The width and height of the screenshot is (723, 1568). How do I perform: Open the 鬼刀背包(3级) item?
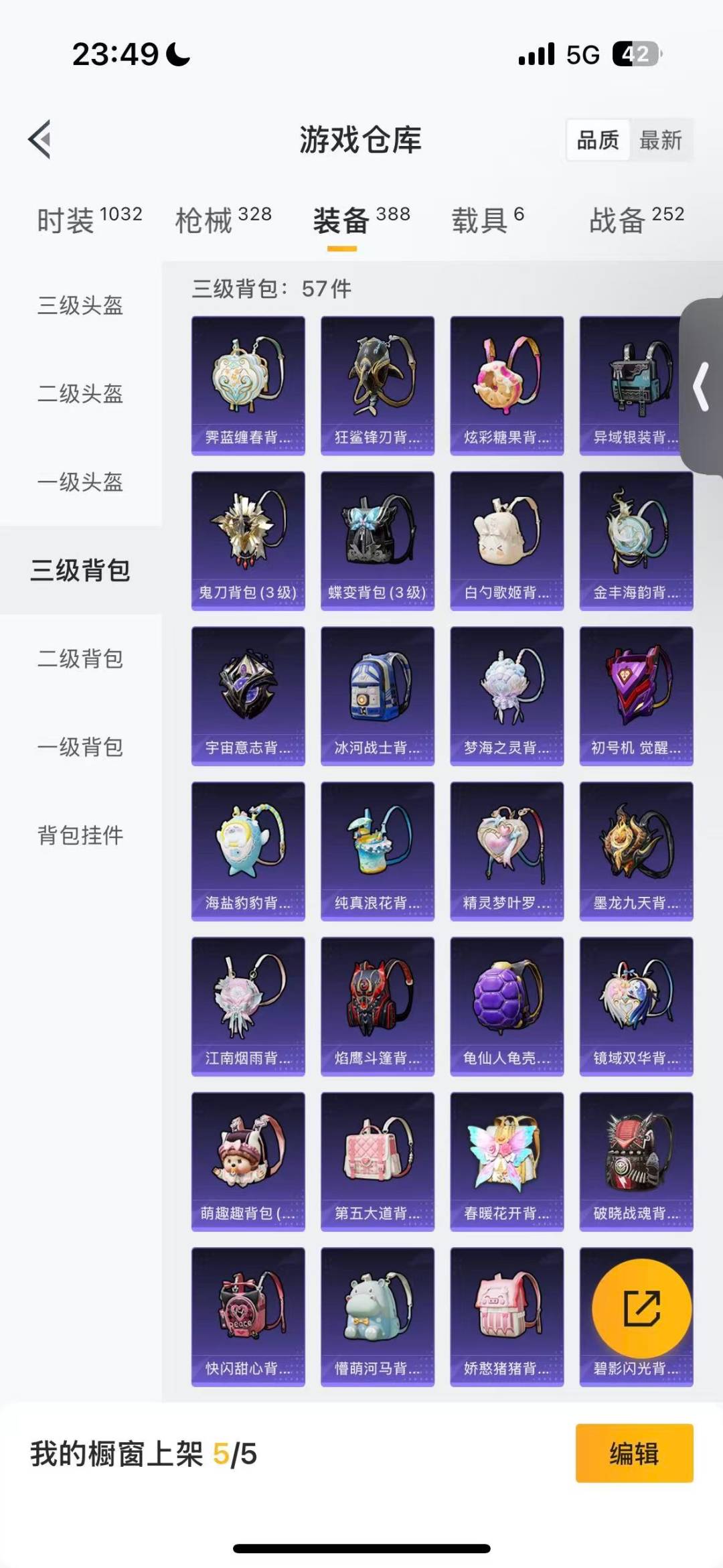click(x=248, y=536)
